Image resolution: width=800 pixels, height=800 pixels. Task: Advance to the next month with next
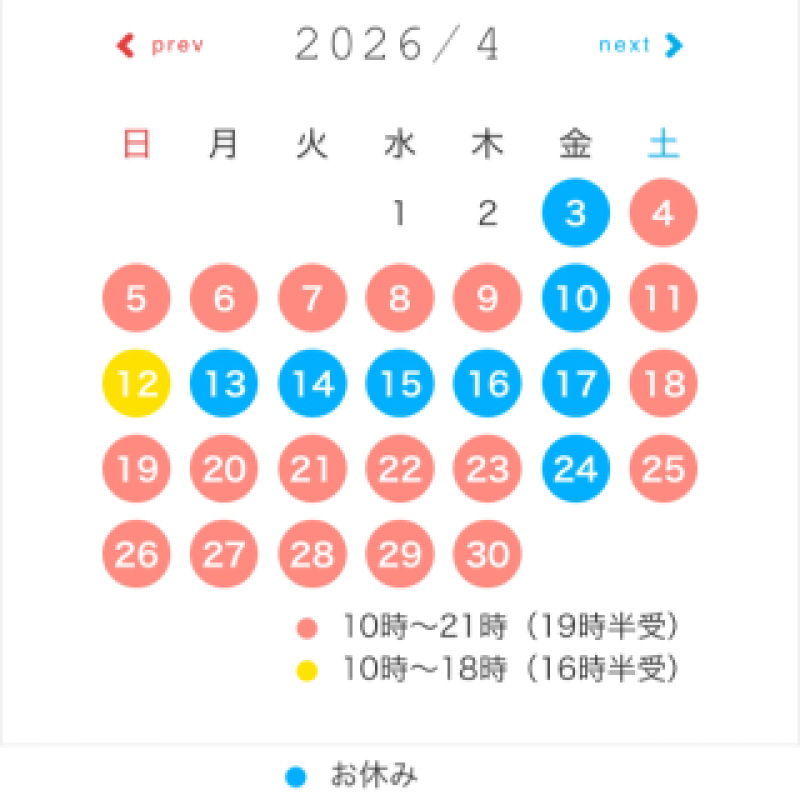[x=640, y=46]
